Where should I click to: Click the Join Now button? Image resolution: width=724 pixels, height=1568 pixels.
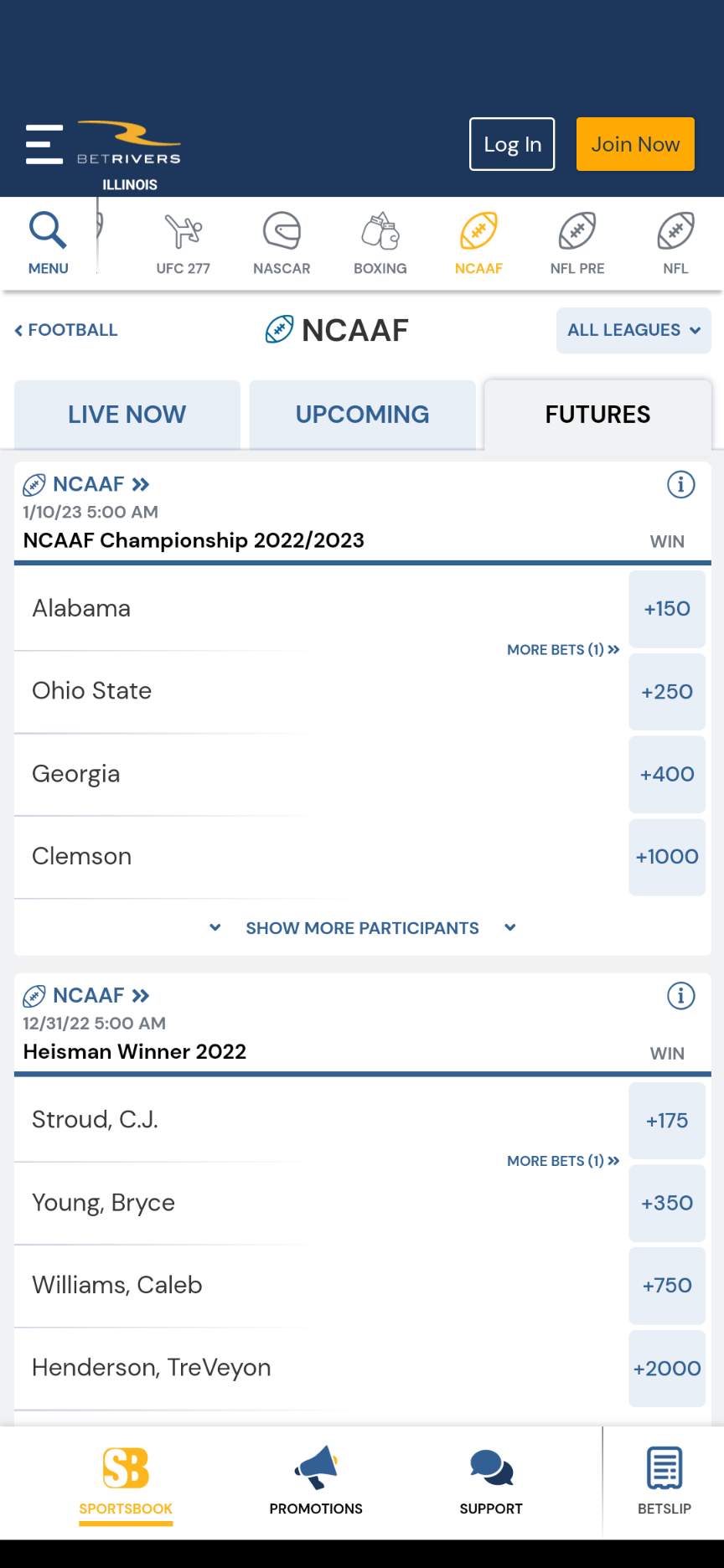[634, 144]
